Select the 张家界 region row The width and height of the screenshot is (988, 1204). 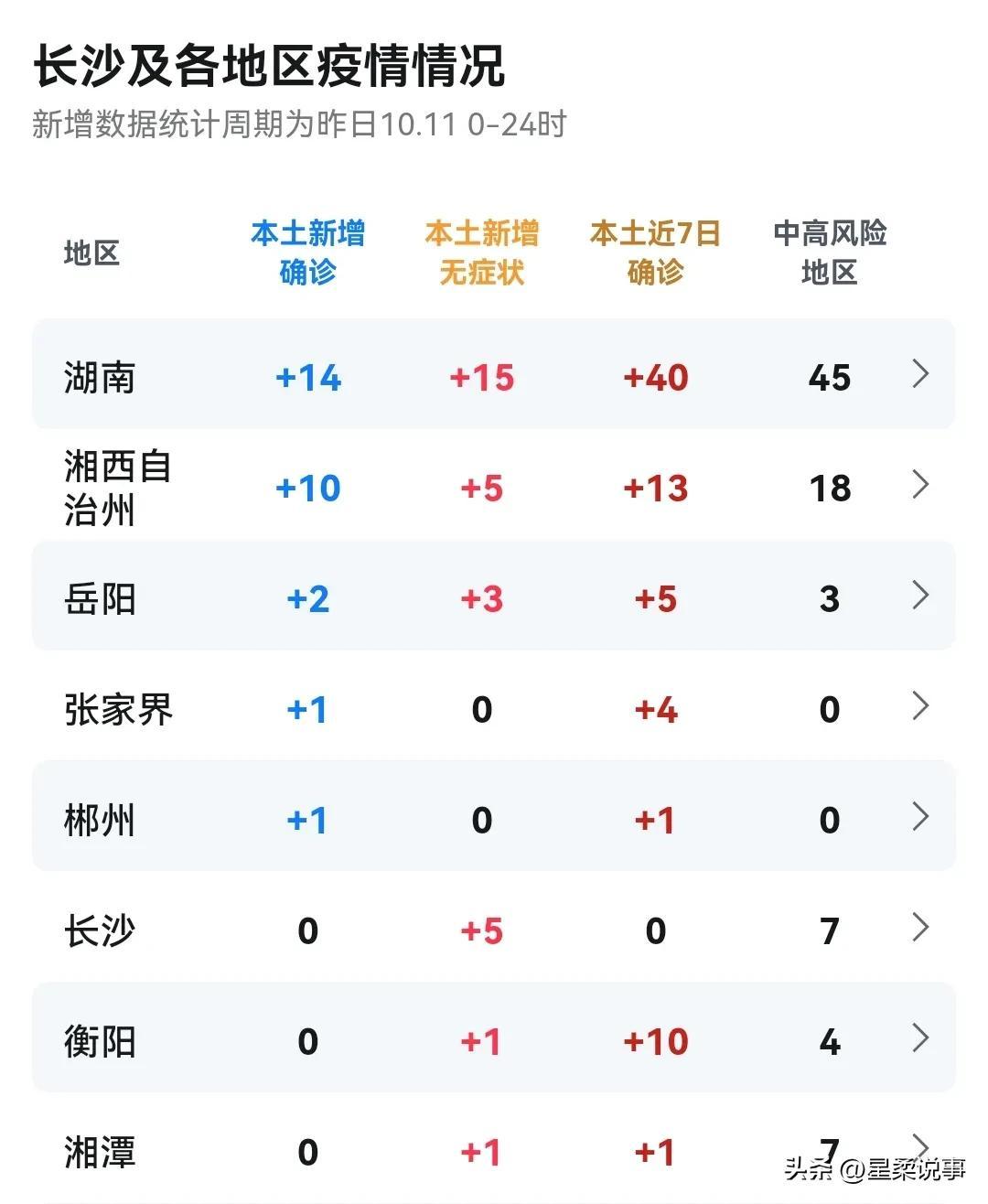tap(494, 708)
